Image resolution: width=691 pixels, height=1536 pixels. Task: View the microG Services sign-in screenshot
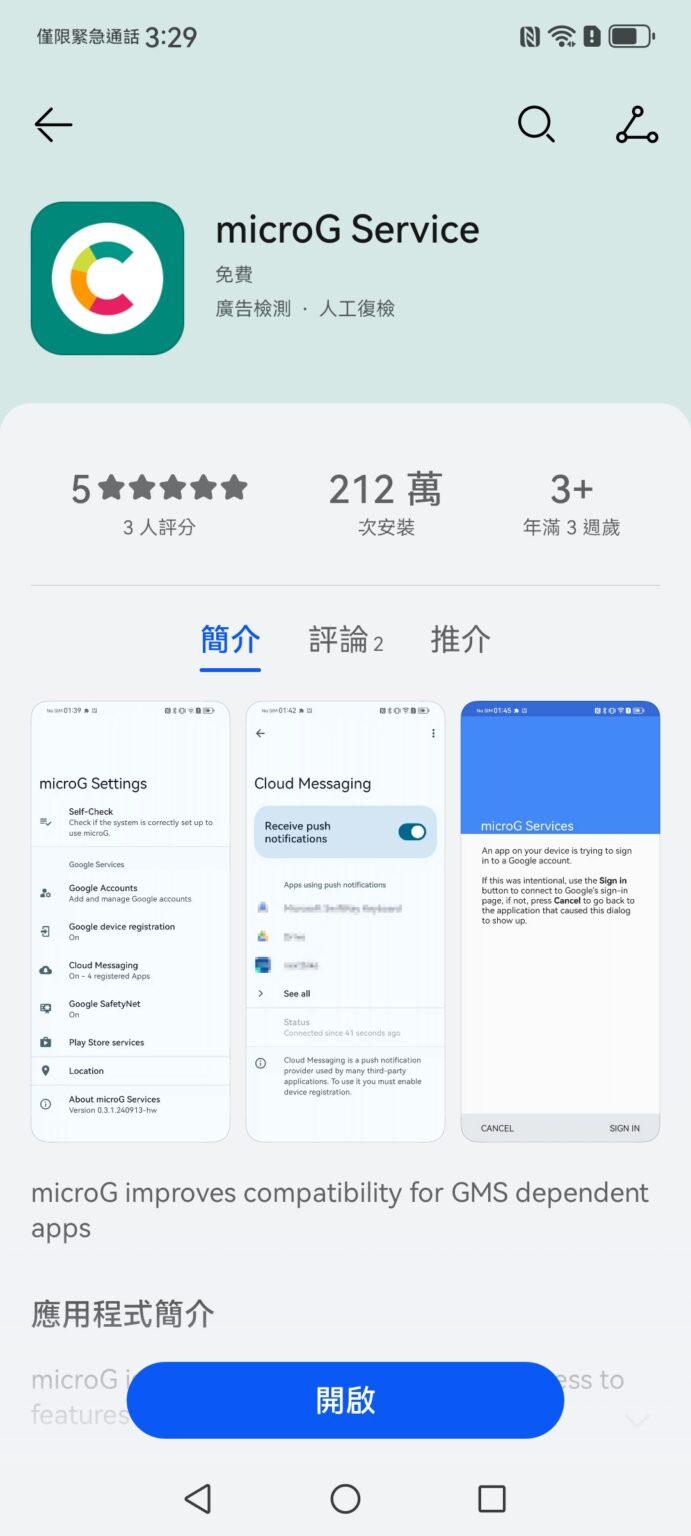coord(560,921)
